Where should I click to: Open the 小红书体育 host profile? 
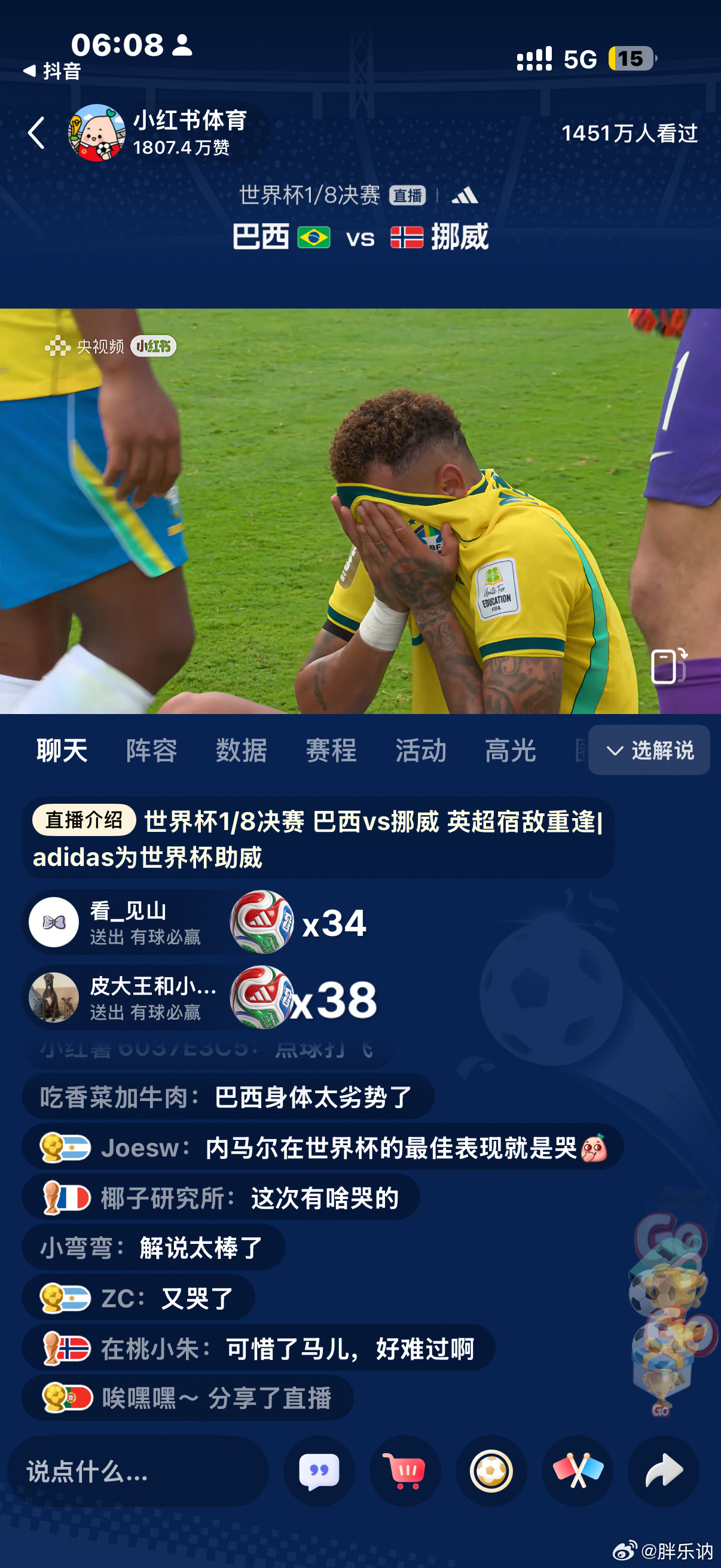click(x=160, y=133)
